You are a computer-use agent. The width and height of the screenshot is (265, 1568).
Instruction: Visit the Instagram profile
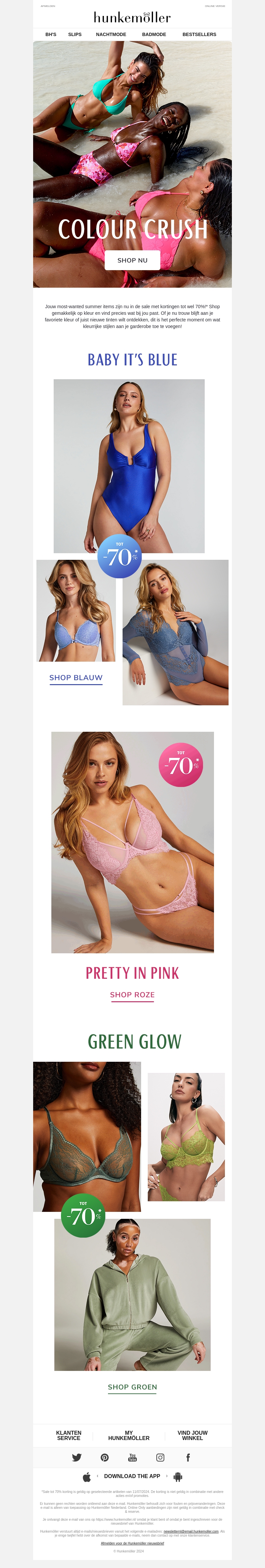point(160,1457)
